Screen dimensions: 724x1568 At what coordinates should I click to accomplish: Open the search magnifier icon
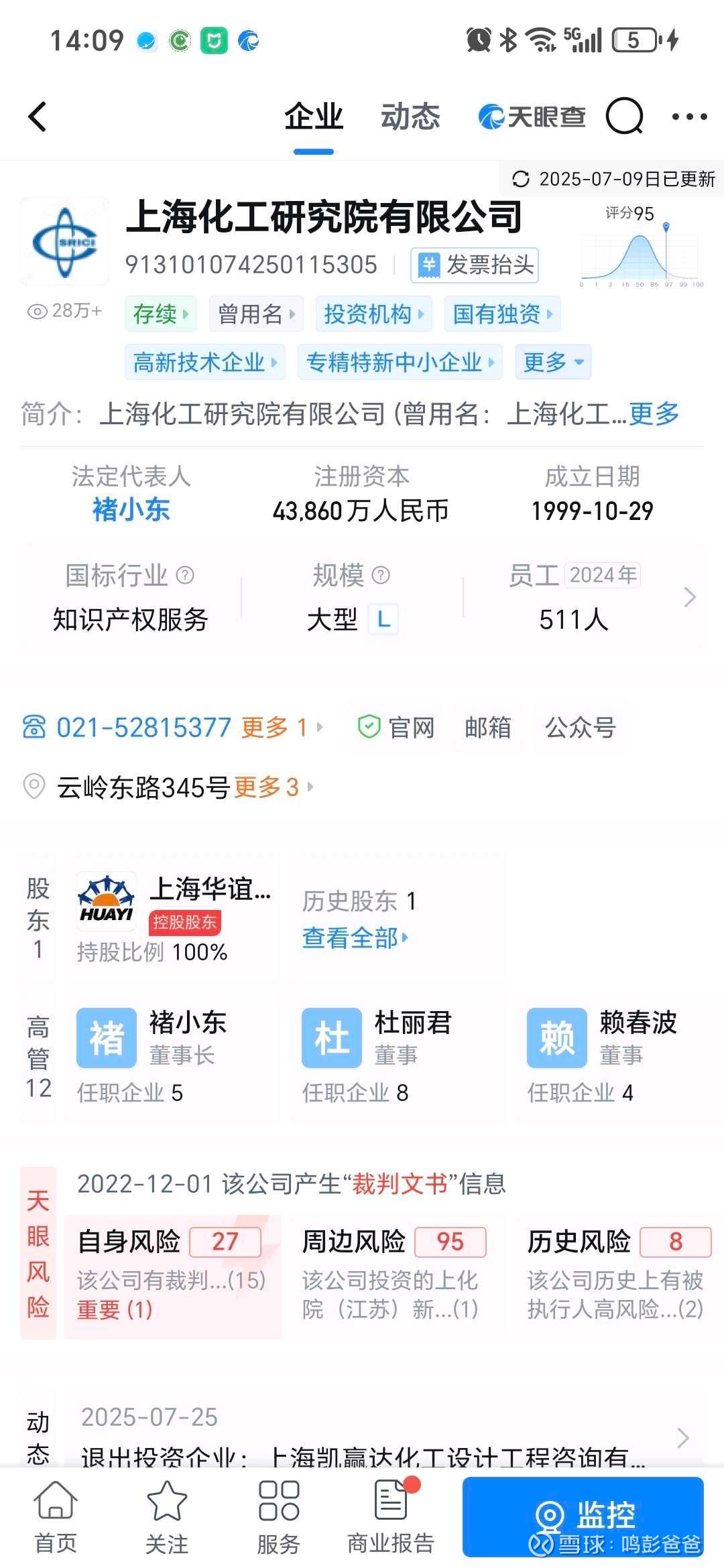[x=624, y=117]
